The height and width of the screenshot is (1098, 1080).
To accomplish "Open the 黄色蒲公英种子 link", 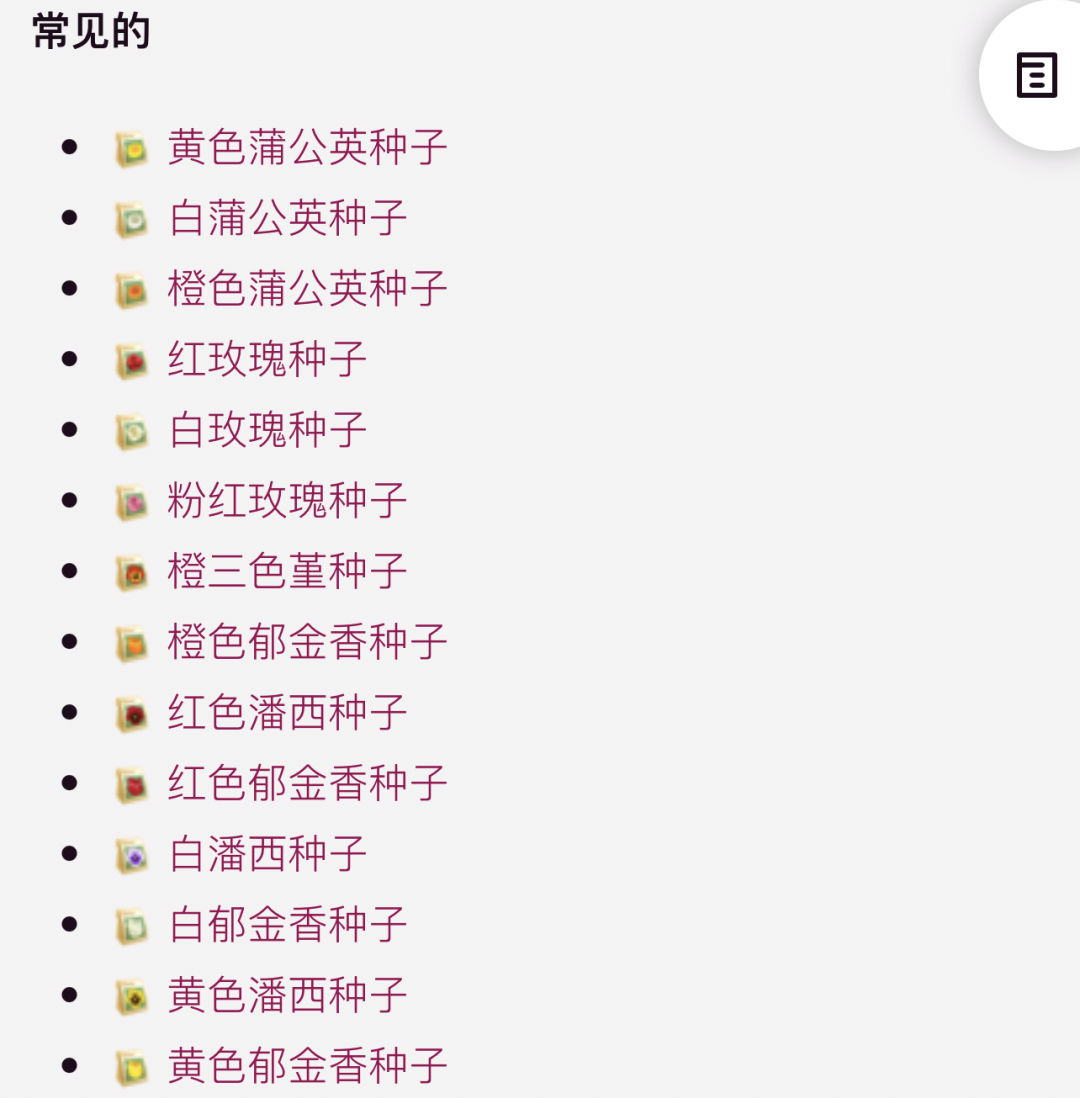I will tap(307, 148).
